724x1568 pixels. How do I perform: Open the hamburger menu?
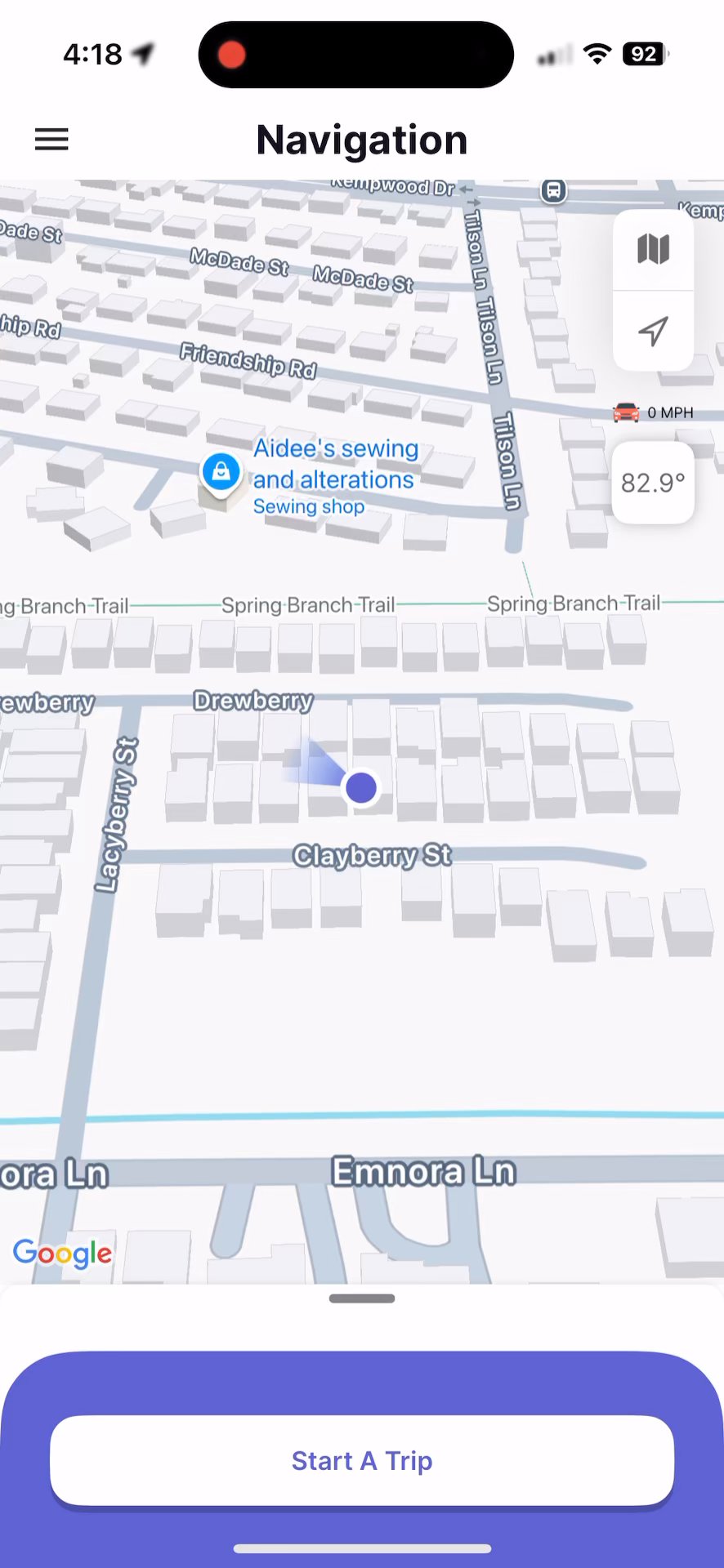coord(51,140)
